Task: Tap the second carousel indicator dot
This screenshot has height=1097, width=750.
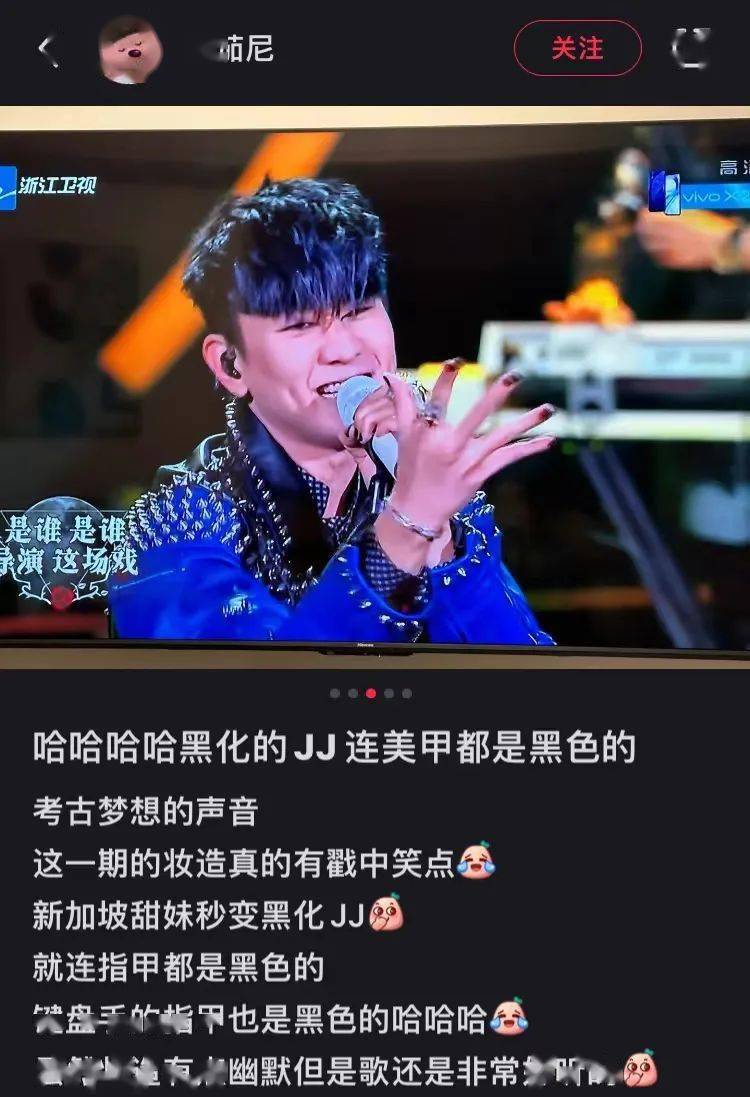Action: click(353, 693)
